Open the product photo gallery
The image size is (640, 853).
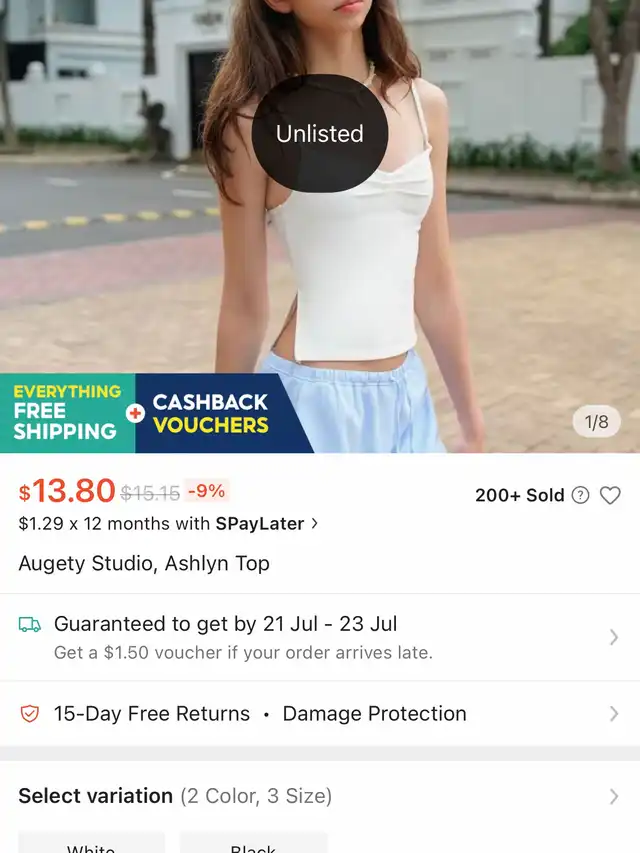coord(320,250)
